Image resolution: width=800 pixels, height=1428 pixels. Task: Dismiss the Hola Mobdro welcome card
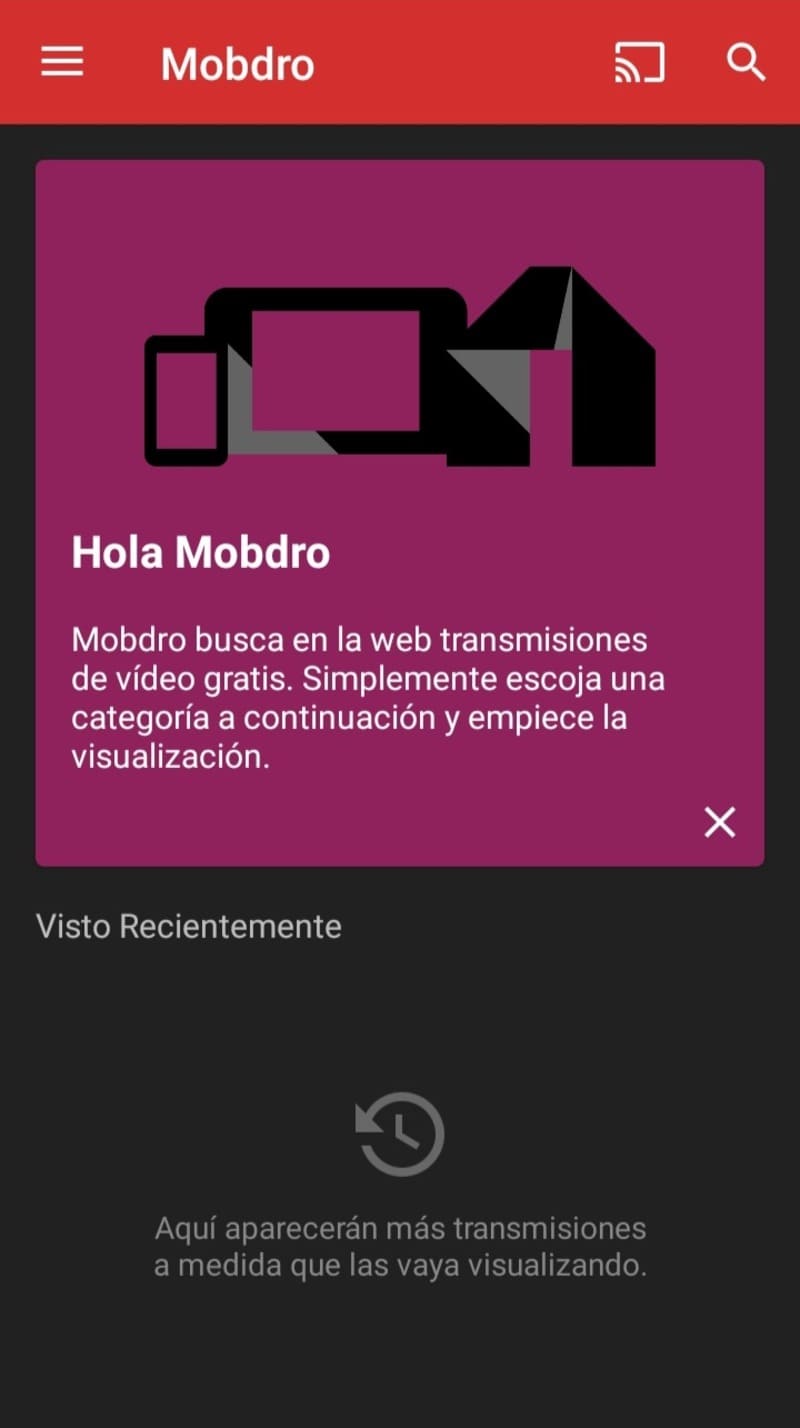[x=719, y=821]
